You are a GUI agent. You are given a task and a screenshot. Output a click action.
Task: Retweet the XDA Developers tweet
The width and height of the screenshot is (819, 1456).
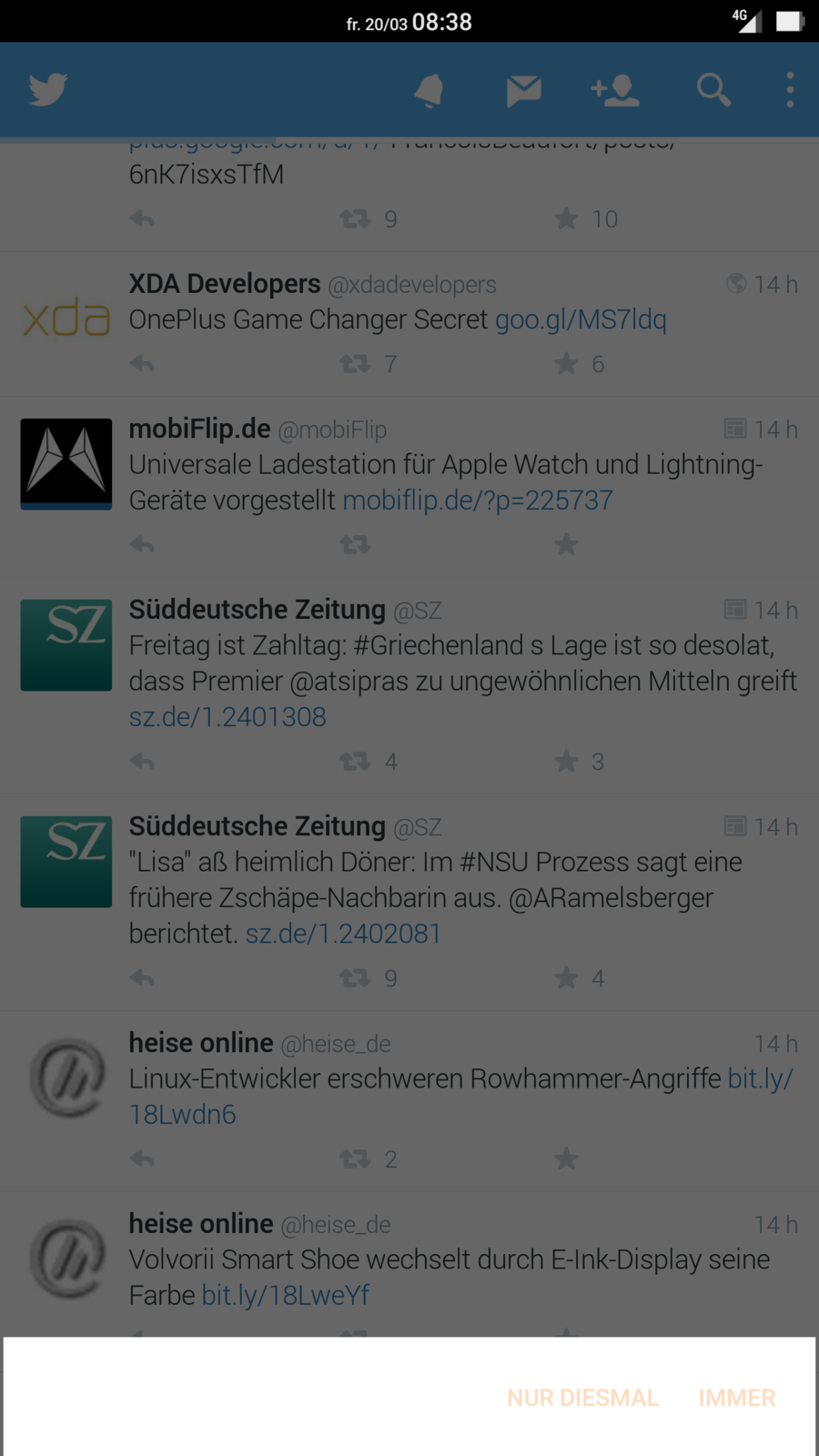pyautogui.click(x=355, y=364)
